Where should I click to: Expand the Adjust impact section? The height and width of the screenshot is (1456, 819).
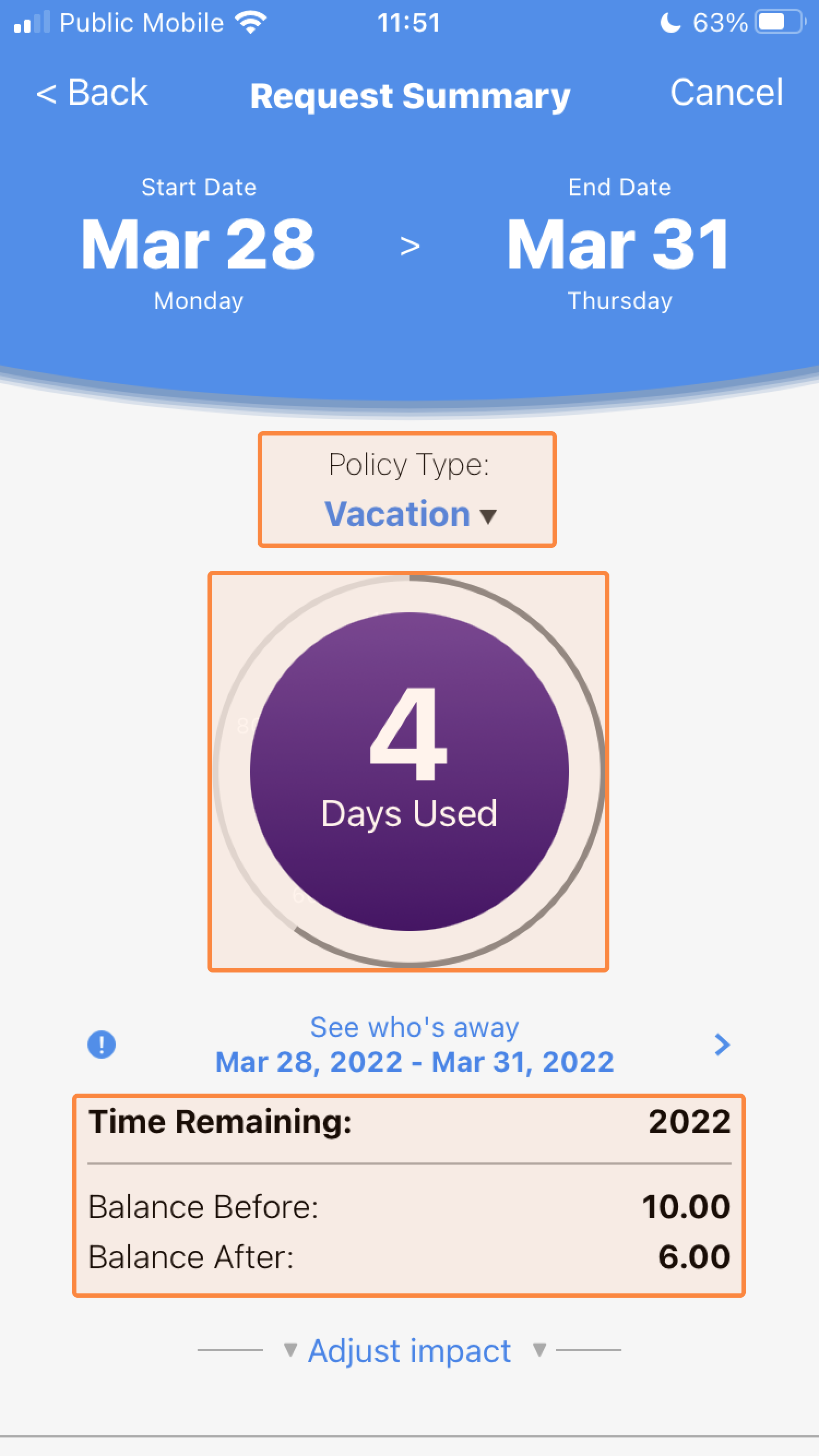coord(410,1350)
